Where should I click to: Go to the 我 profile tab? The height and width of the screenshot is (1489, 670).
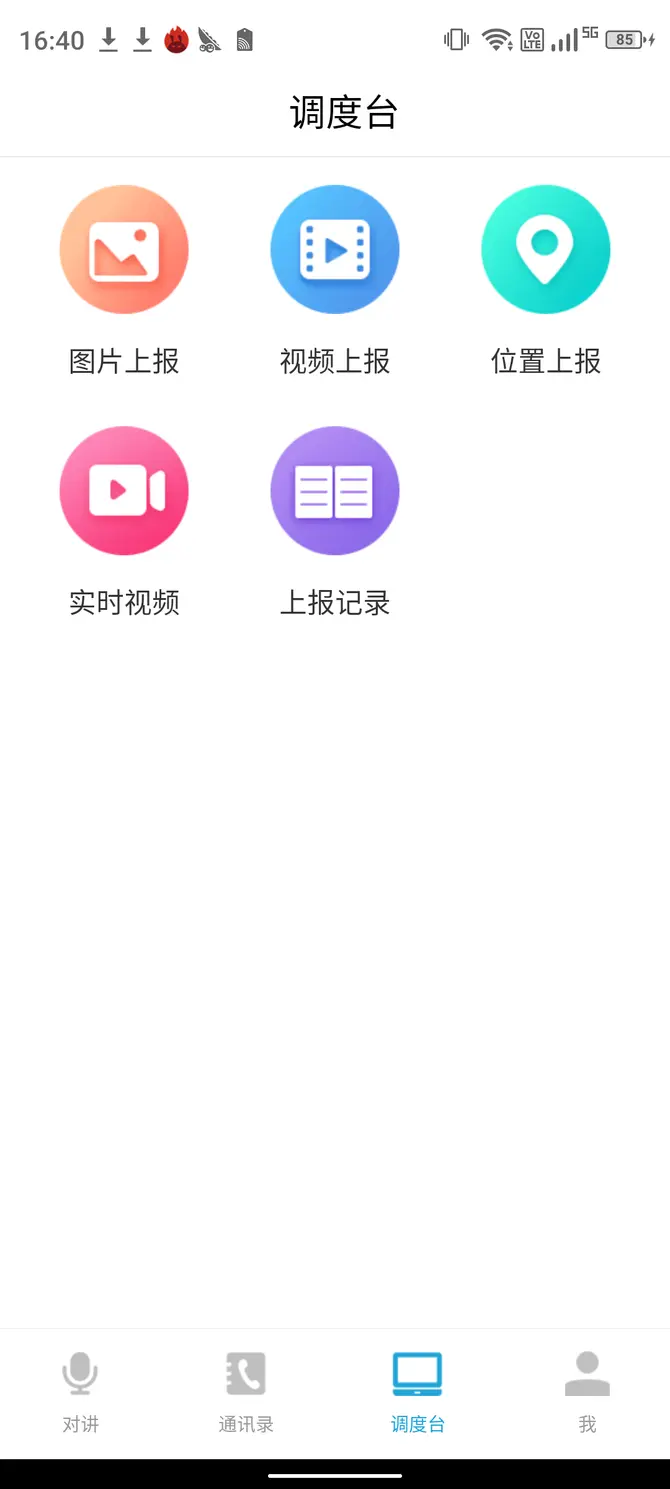(x=587, y=1393)
